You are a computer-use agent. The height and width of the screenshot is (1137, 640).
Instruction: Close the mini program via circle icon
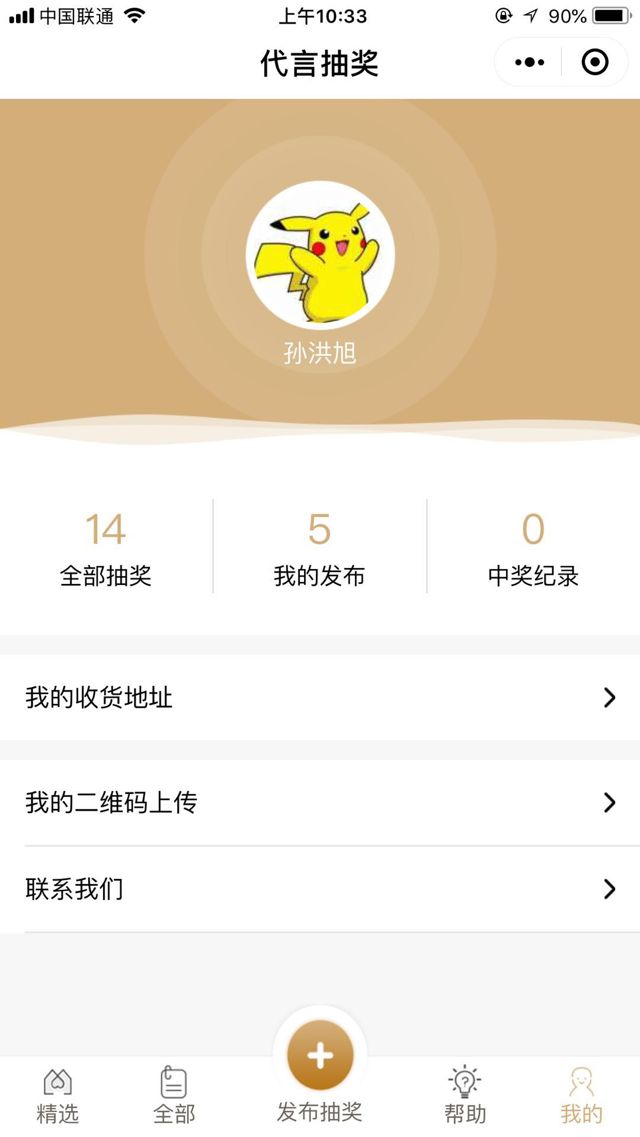pyautogui.click(x=595, y=63)
